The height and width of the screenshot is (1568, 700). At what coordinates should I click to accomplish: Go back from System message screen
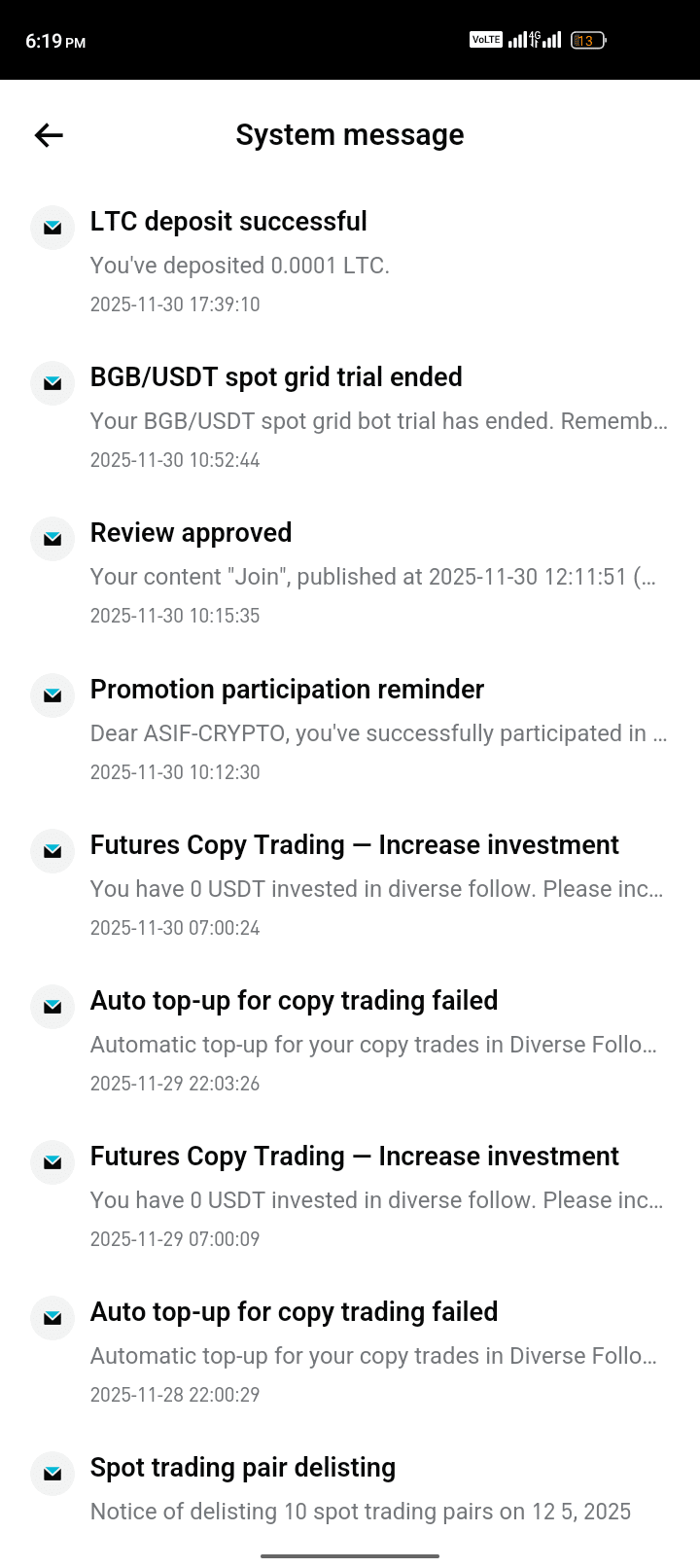click(x=49, y=135)
